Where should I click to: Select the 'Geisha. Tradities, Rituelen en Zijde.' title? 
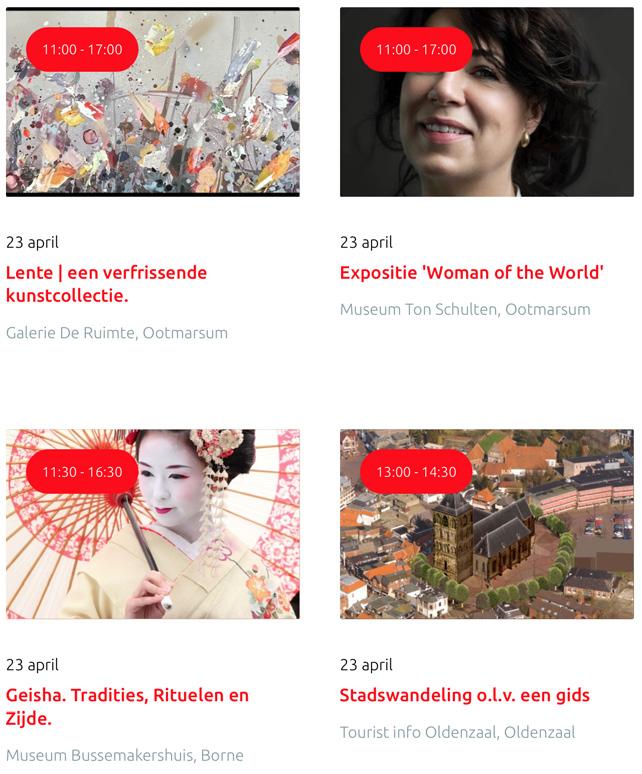(127, 707)
